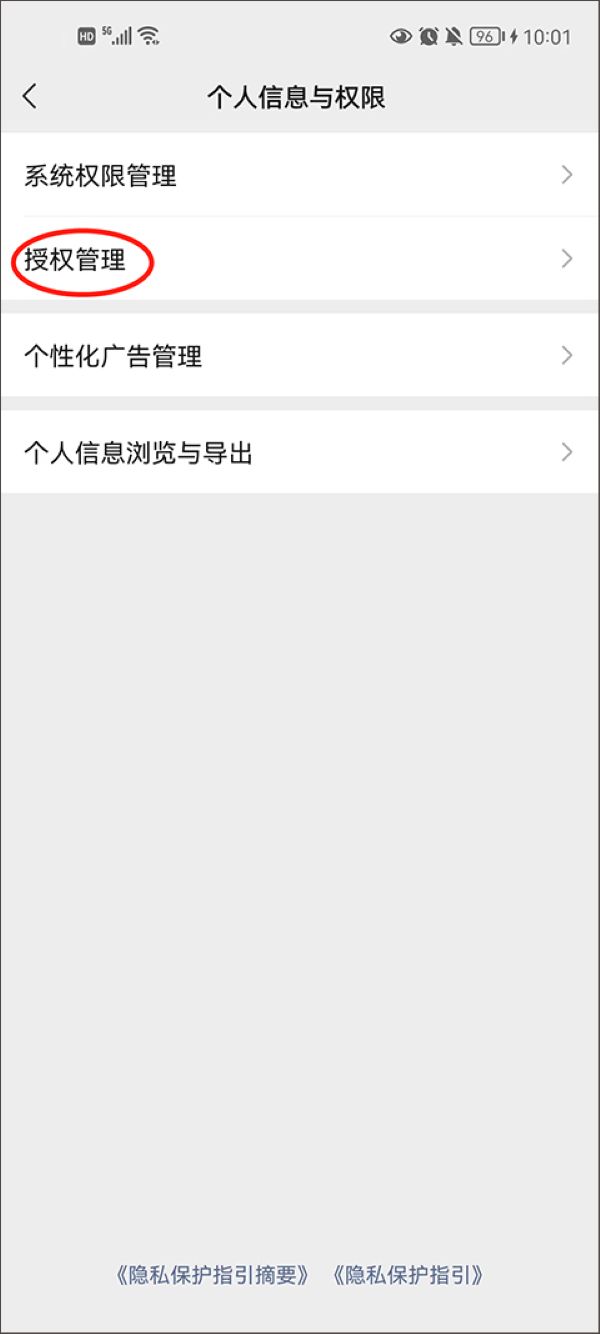Select 个性化广告管理
Viewport: 600px width, 1334px height.
point(300,356)
